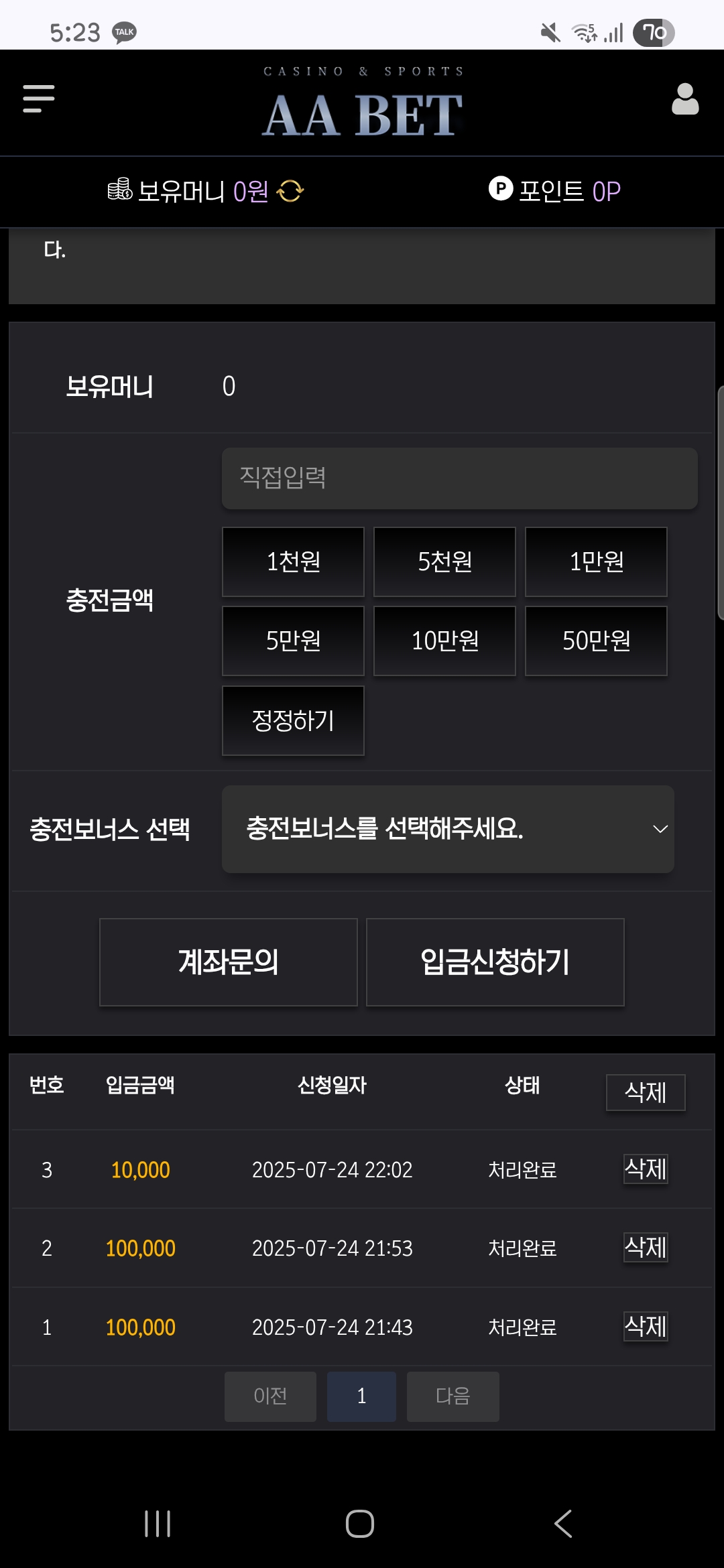Image resolution: width=724 pixels, height=1568 pixels.
Task: Select the 1천원 amount button
Action: 293,562
